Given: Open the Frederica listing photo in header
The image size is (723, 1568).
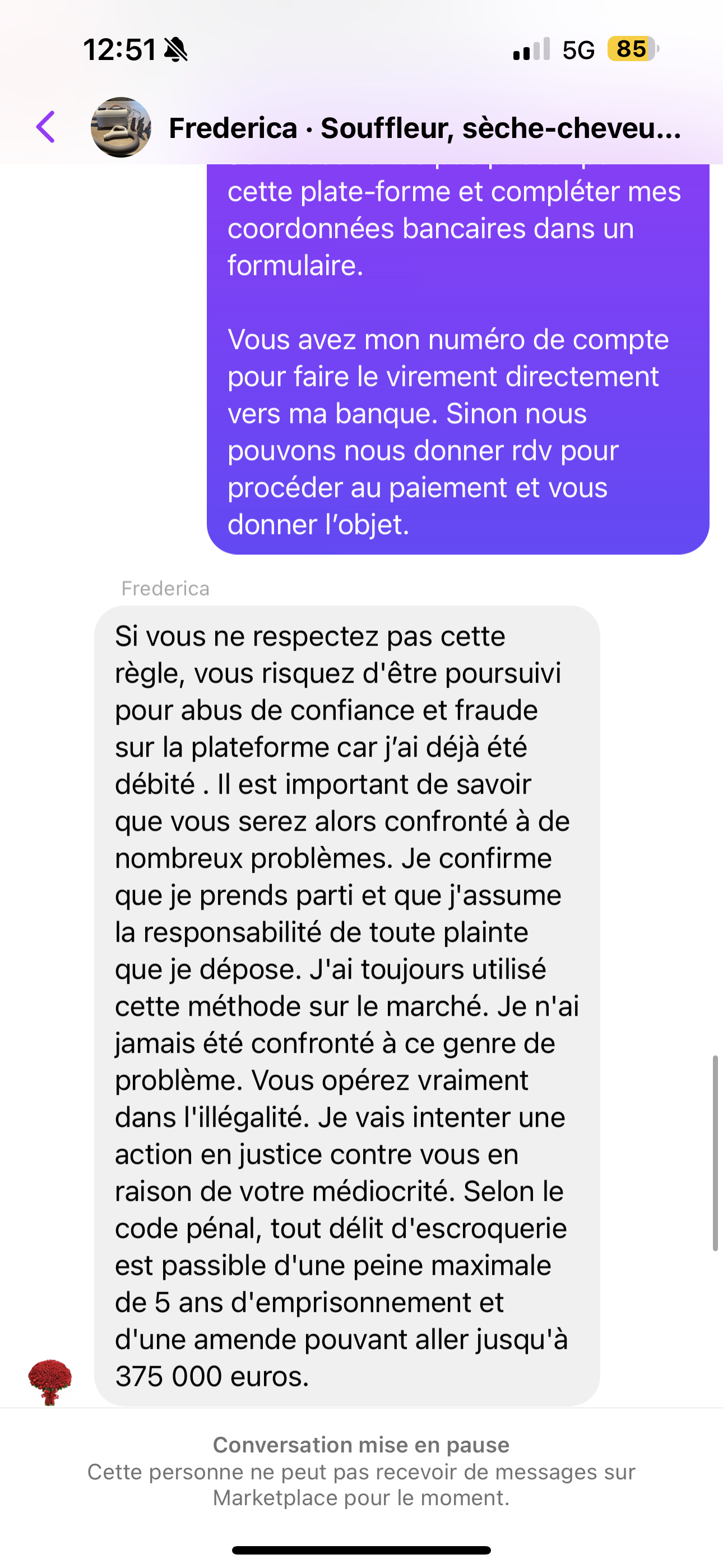Looking at the screenshot, I should click(121, 127).
